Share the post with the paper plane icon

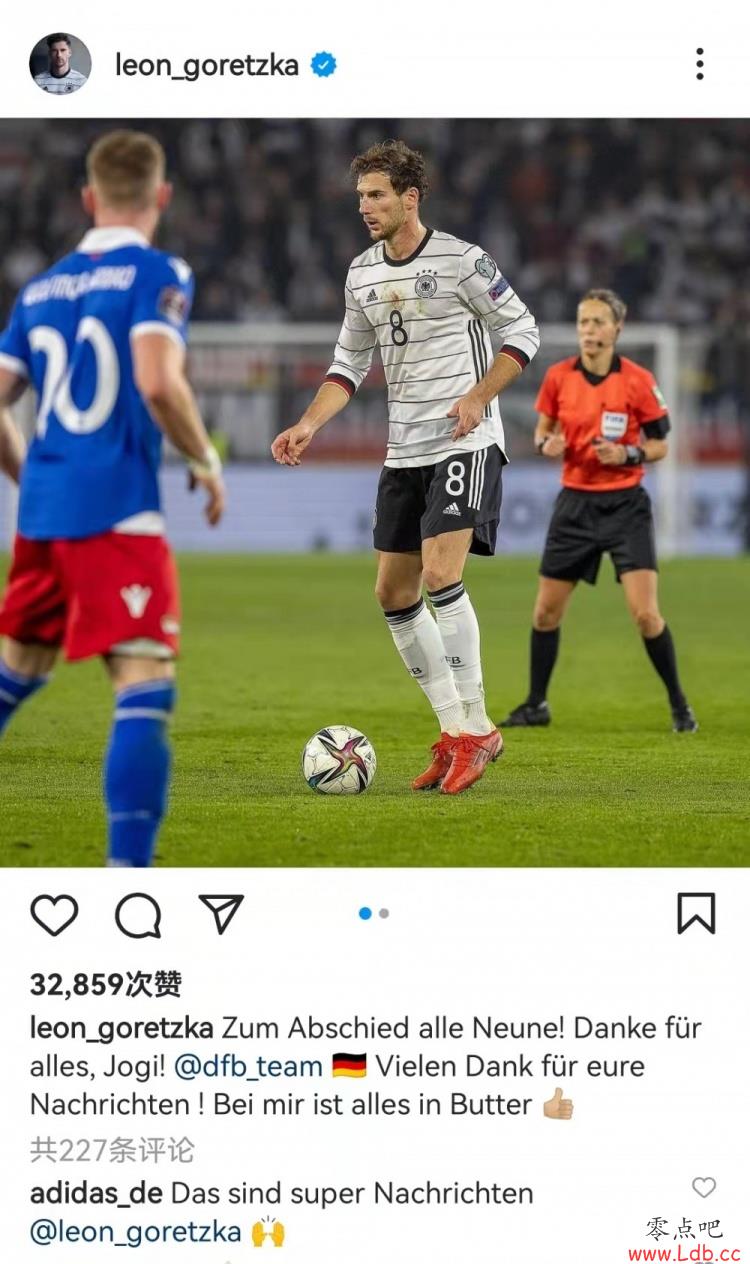point(221,913)
